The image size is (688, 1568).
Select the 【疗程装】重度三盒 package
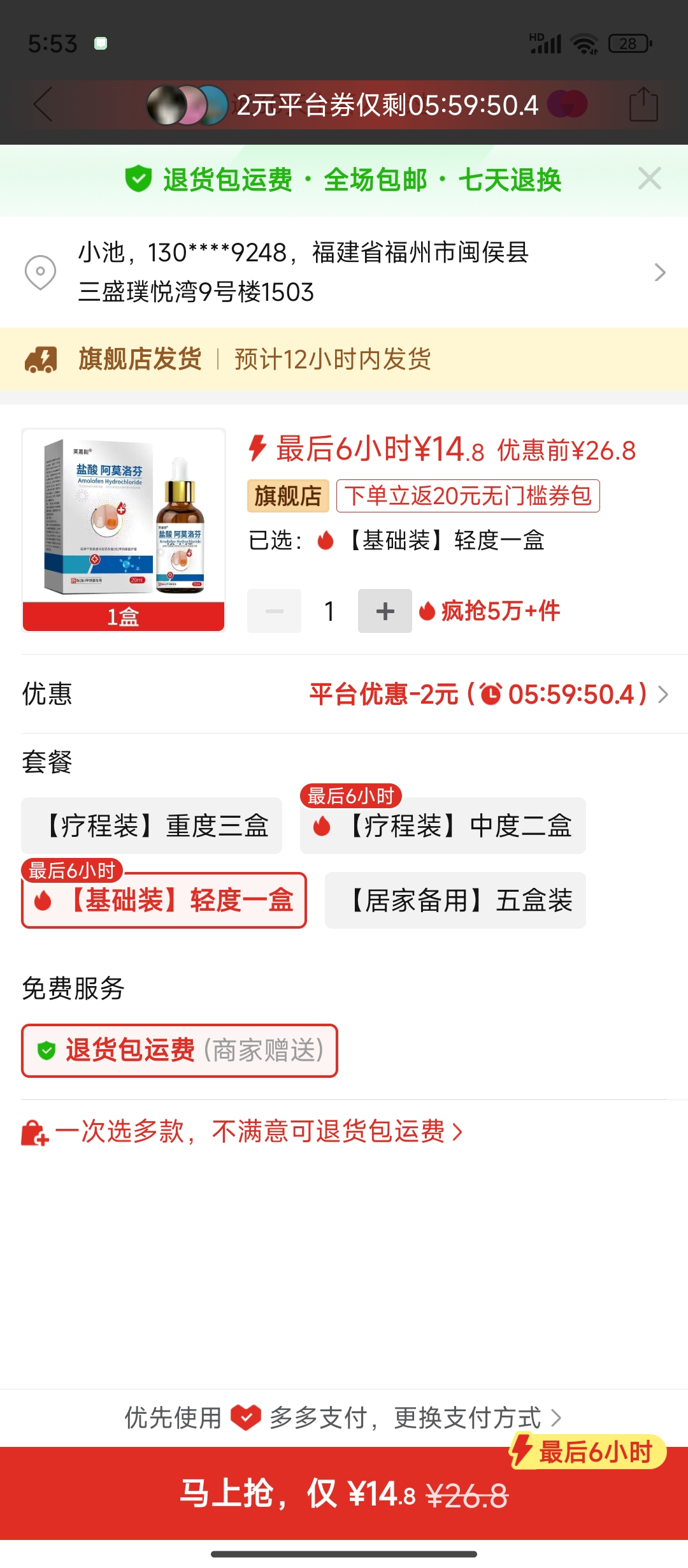pos(152,826)
